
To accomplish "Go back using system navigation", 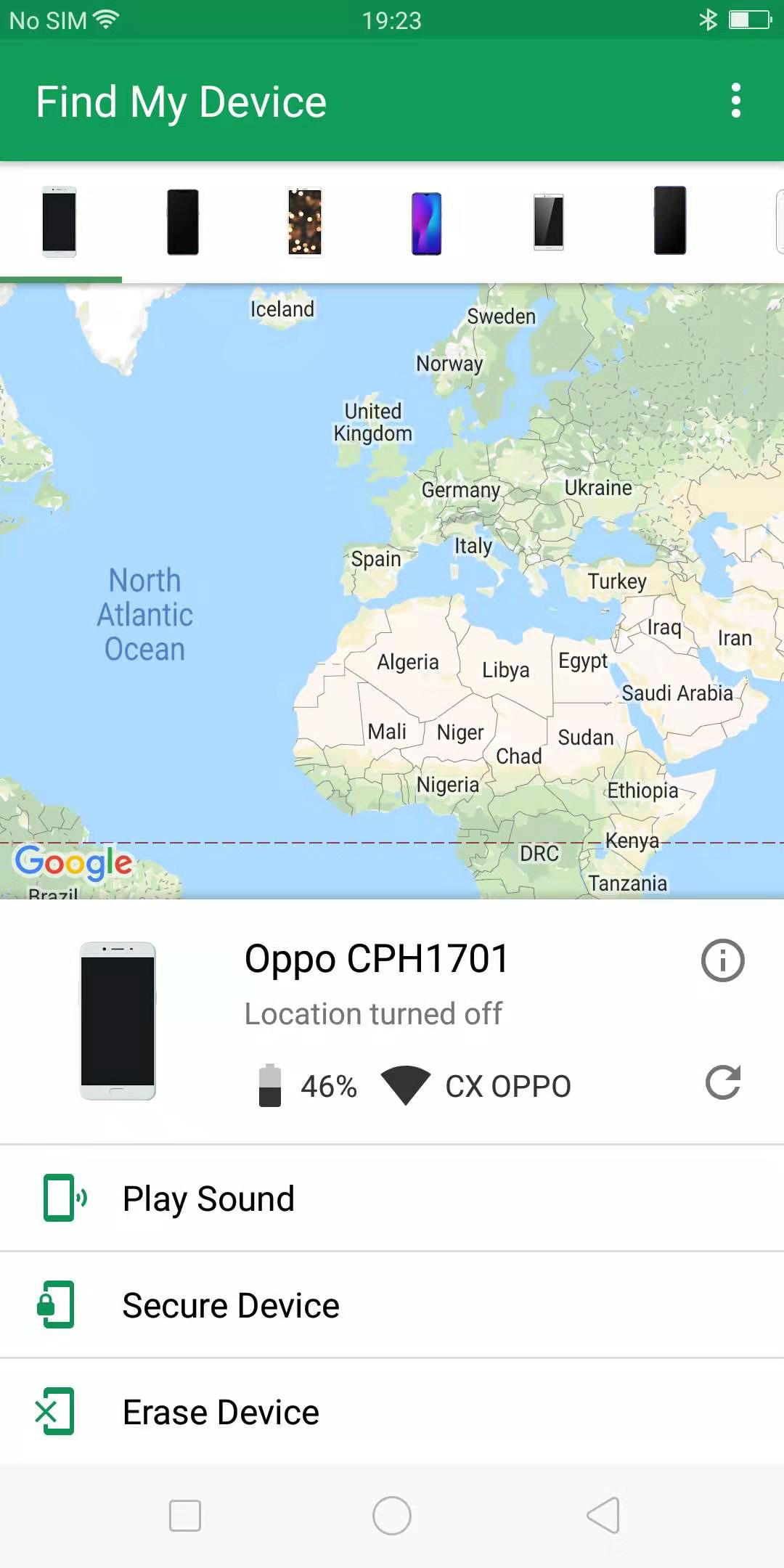I will pos(603,1515).
